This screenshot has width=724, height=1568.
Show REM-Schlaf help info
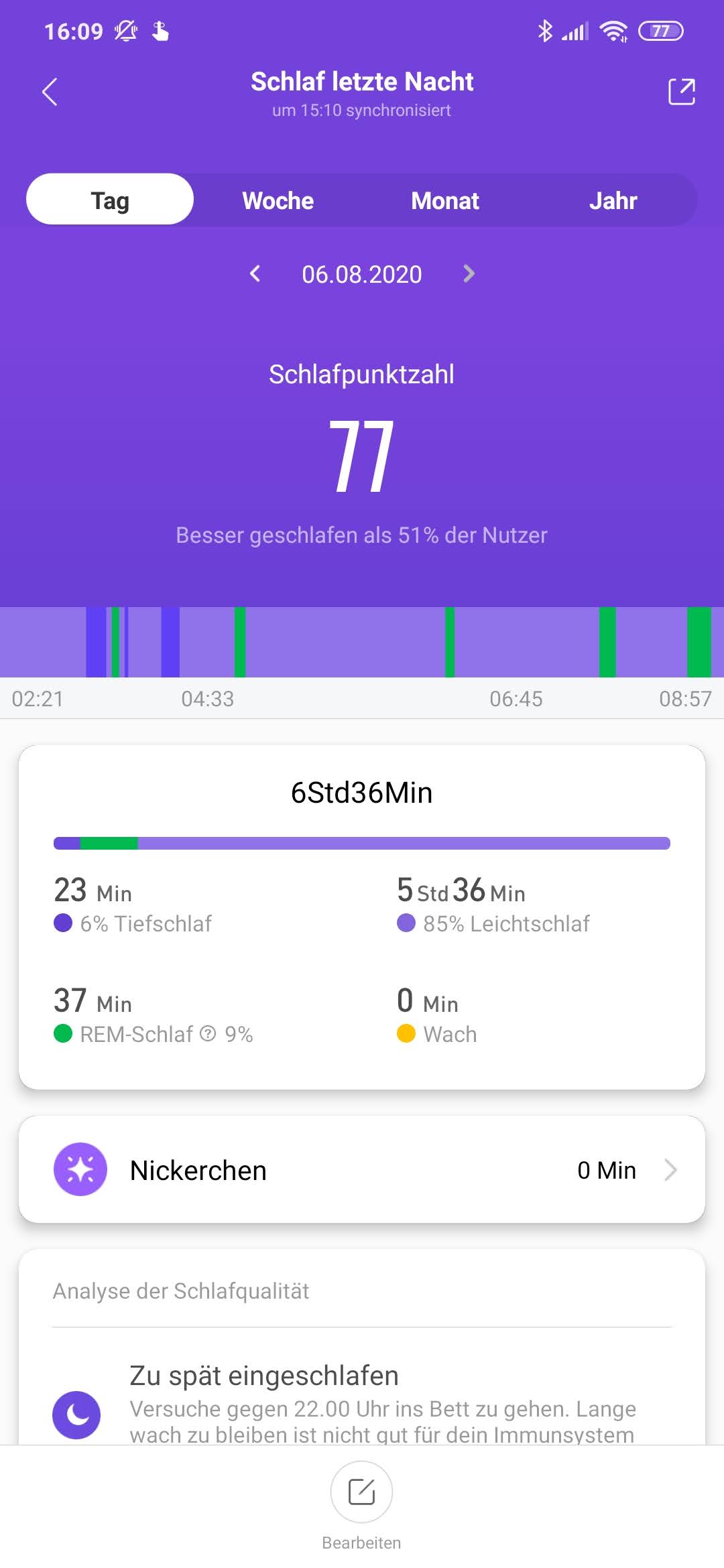208,1034
